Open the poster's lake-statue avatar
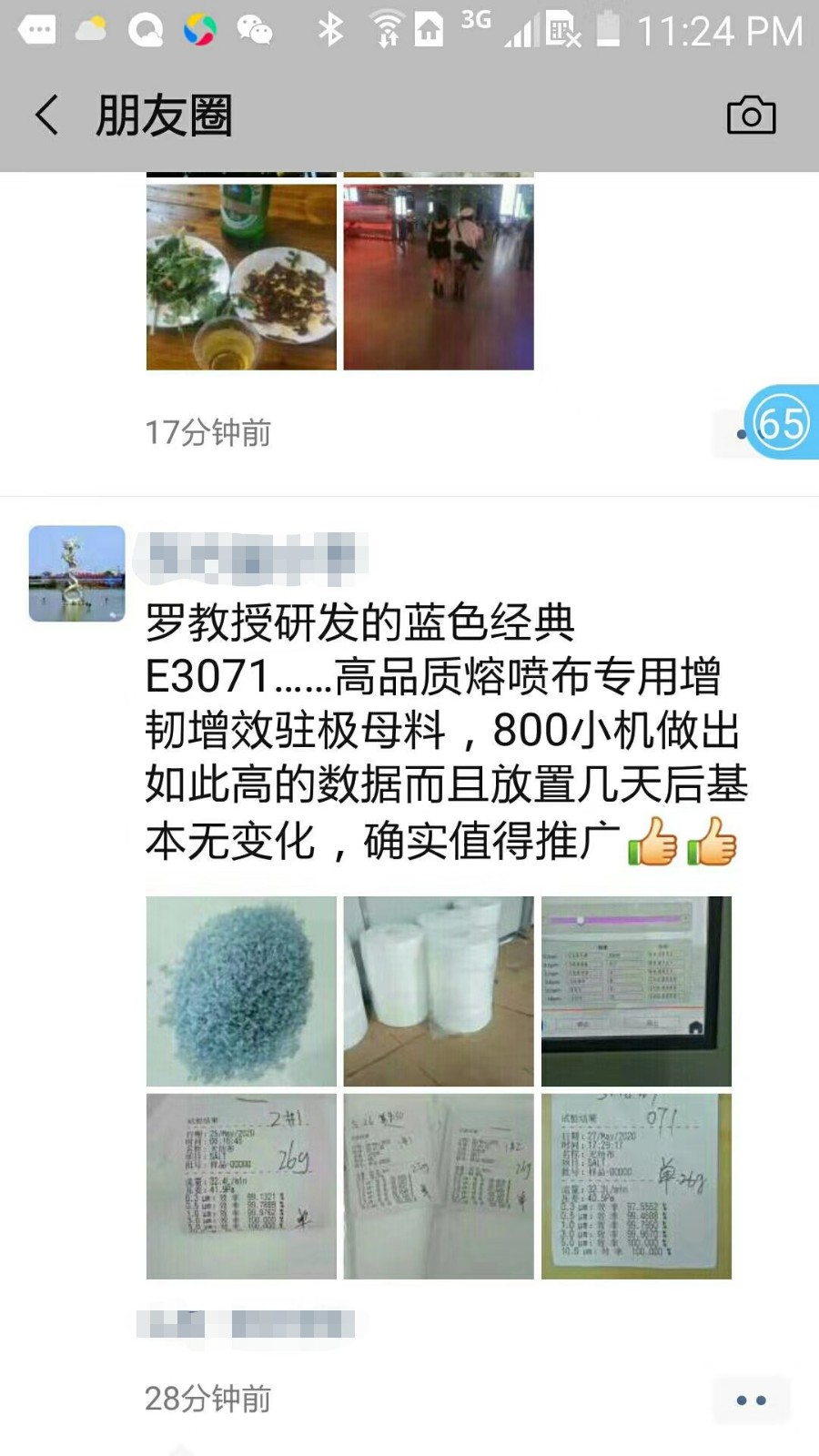The width and height of the screenshot is (819, 1456). 77,571
